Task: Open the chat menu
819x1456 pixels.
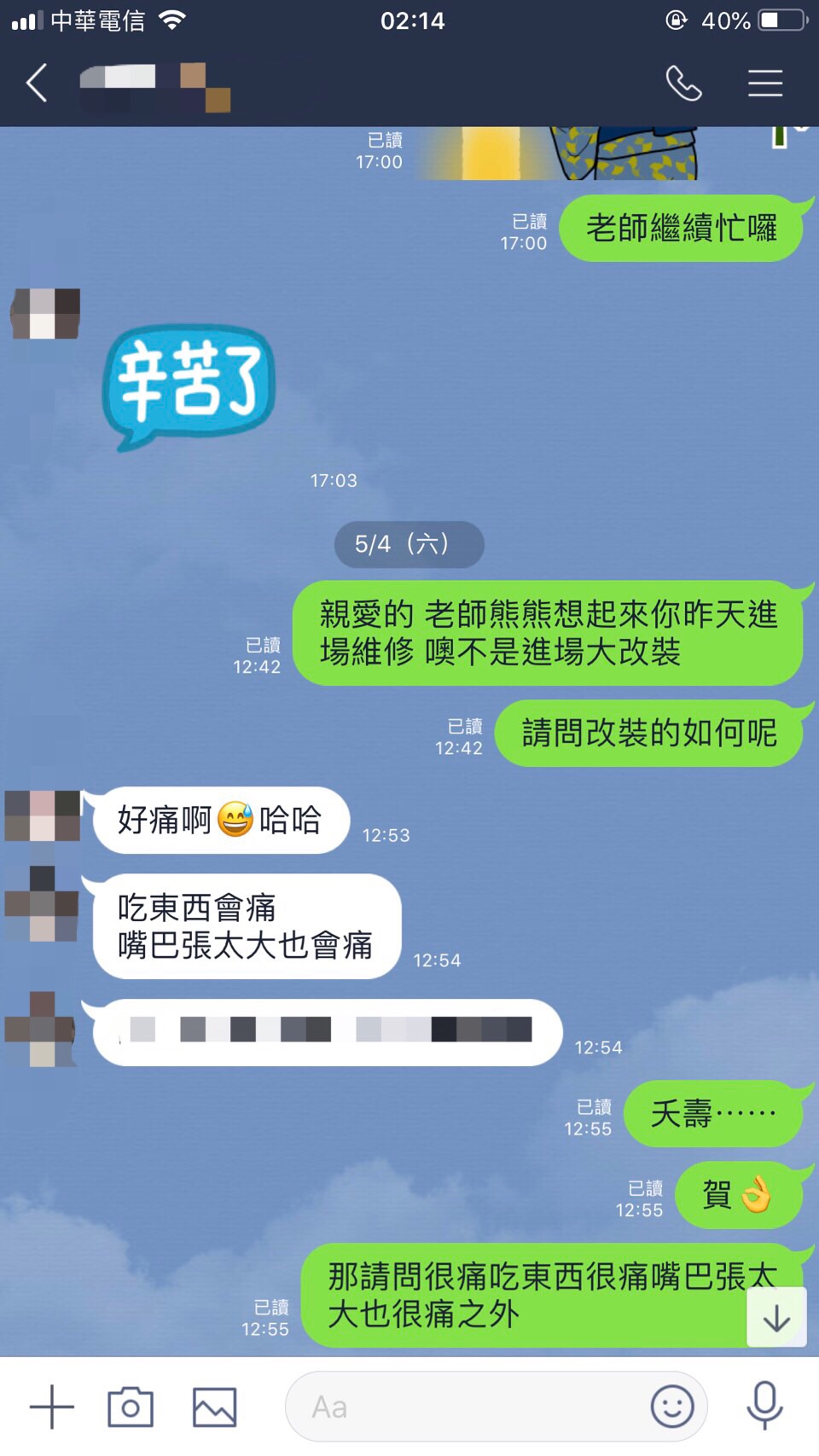Action: (764, 84)
